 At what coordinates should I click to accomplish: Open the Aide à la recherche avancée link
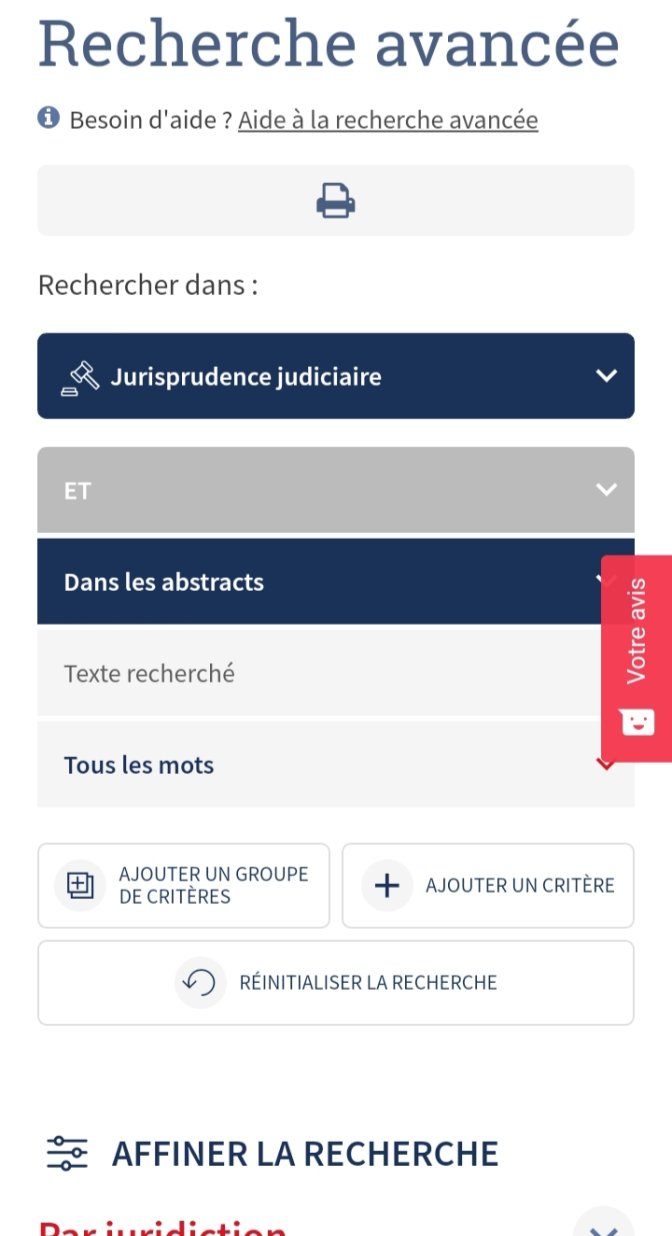pos(388,120)
